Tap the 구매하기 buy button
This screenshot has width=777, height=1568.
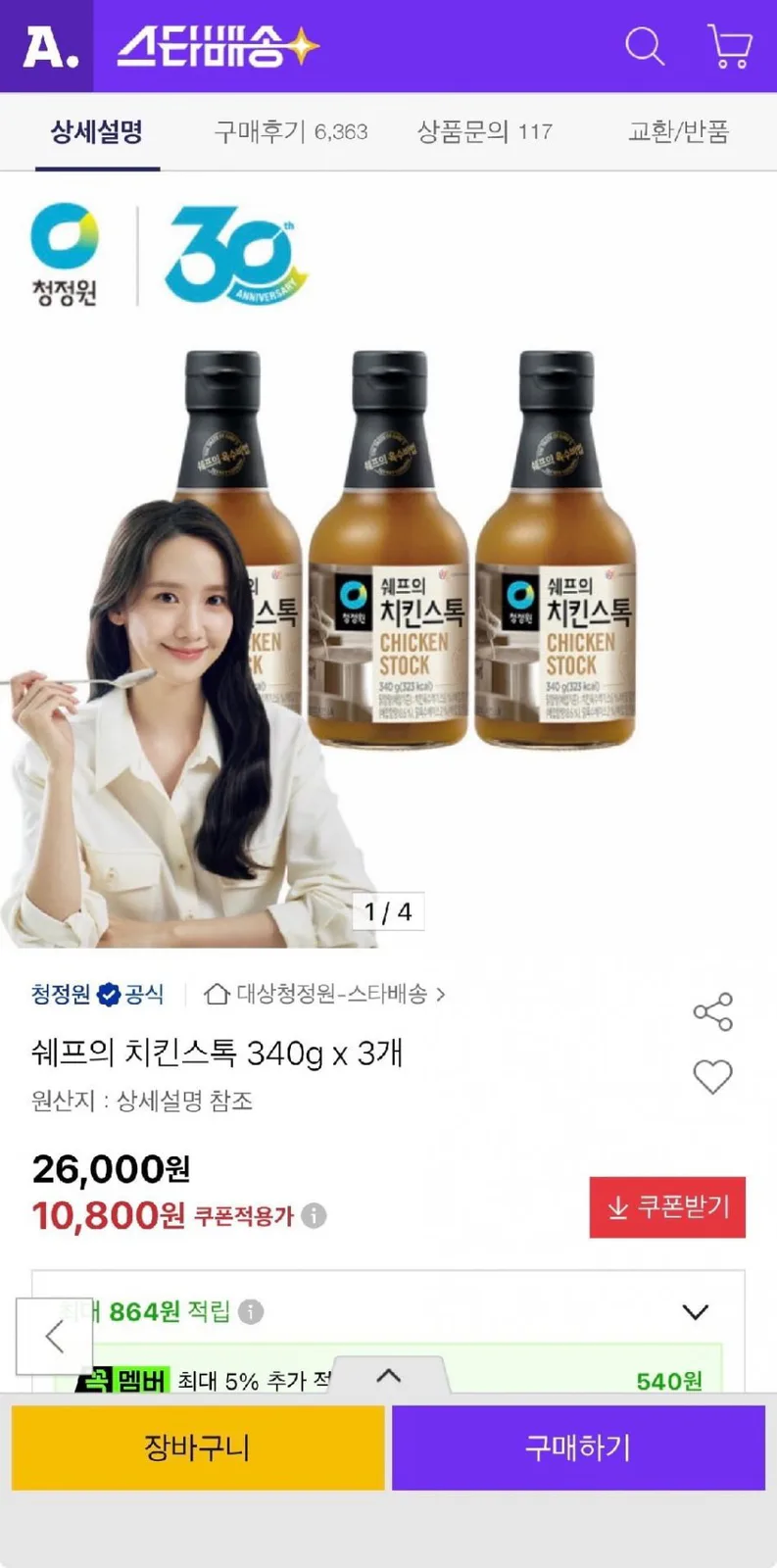pos(578,1447)
